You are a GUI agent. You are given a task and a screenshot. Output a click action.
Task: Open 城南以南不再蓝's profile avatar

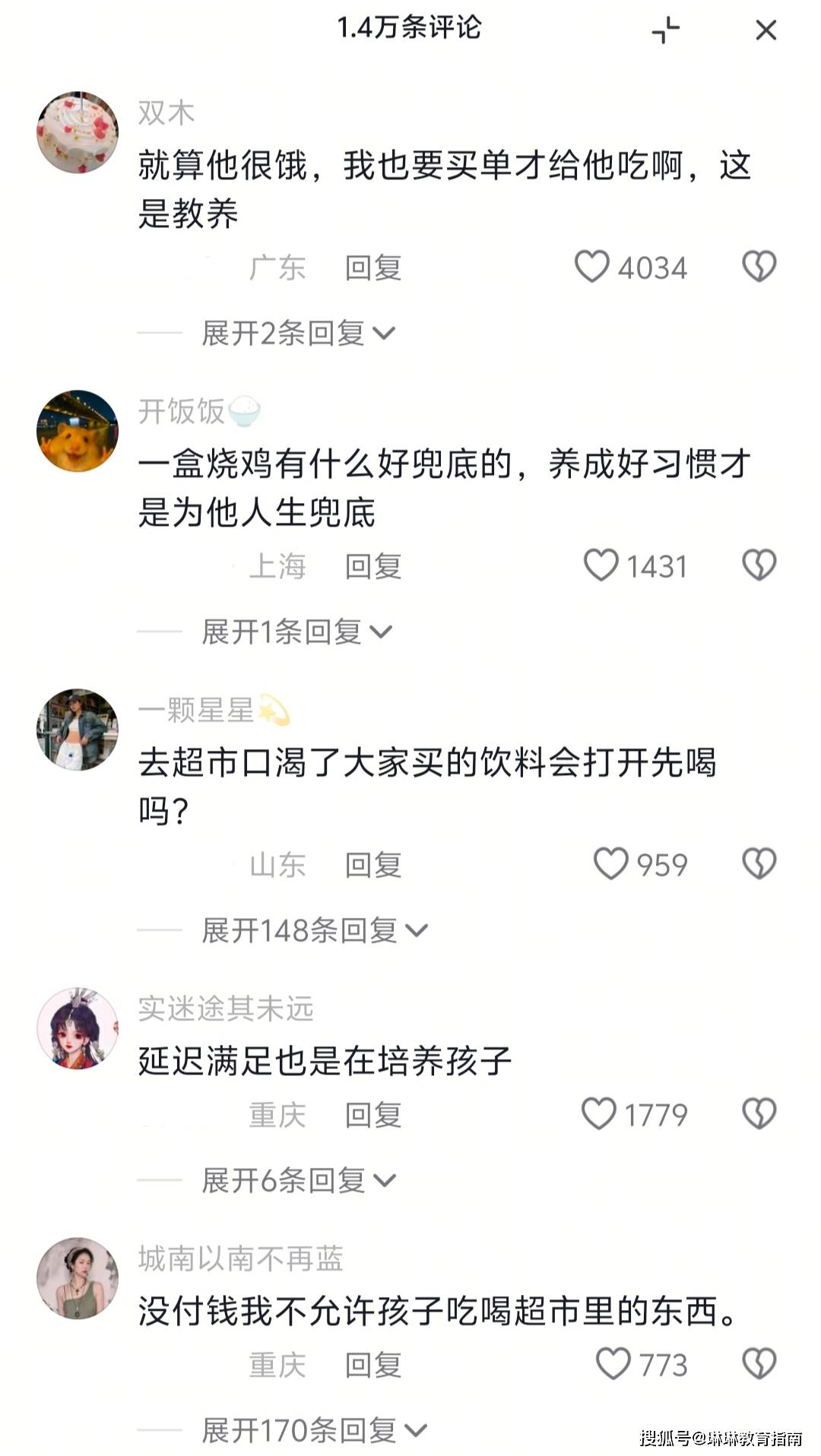(x=78, y=1278)
